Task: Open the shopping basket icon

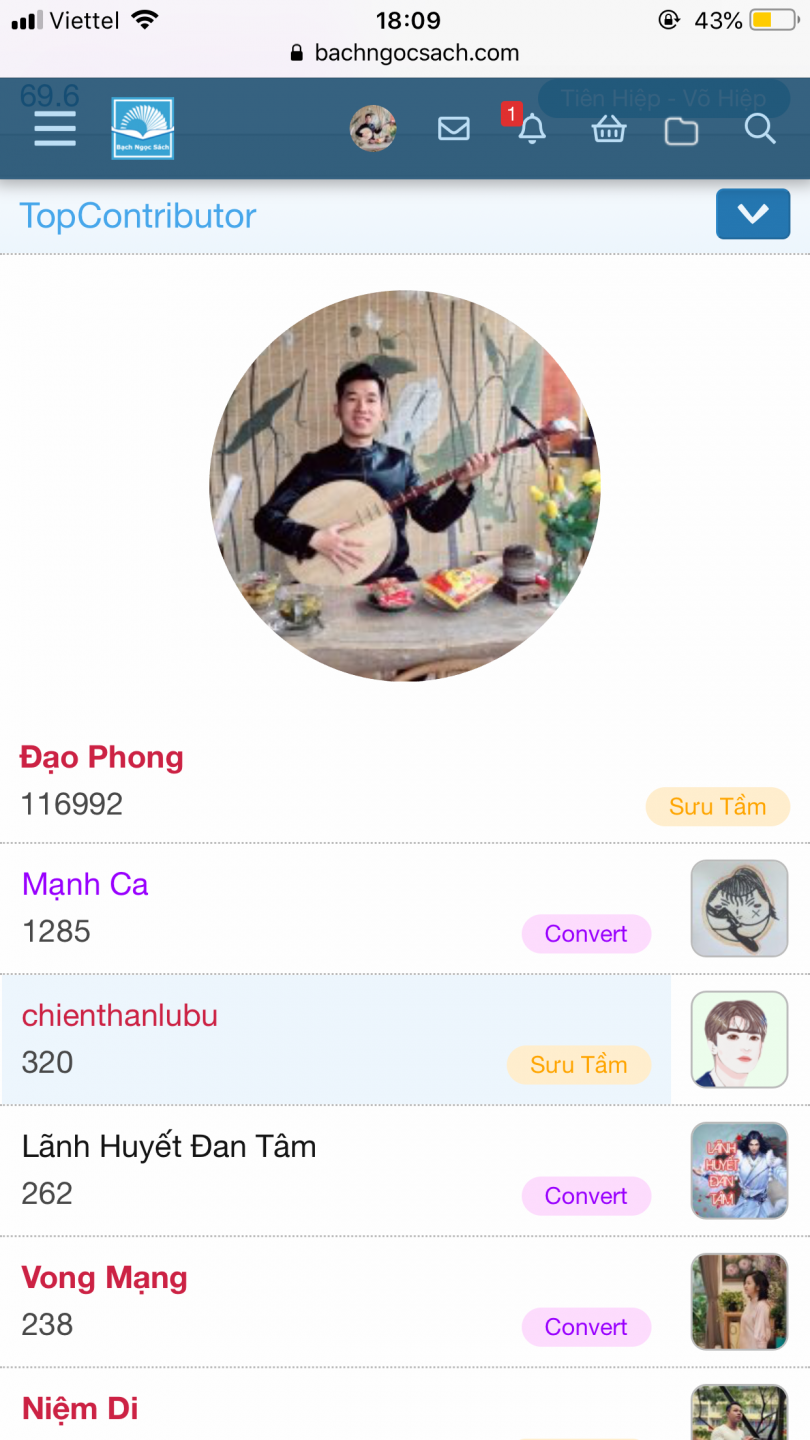Action: [x=608, y=128]
